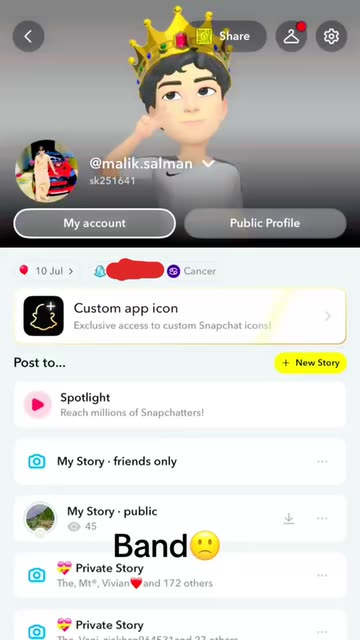360x640 pixels.
Task: Open Custom app icon card
Action: click(x=180, y=316)
